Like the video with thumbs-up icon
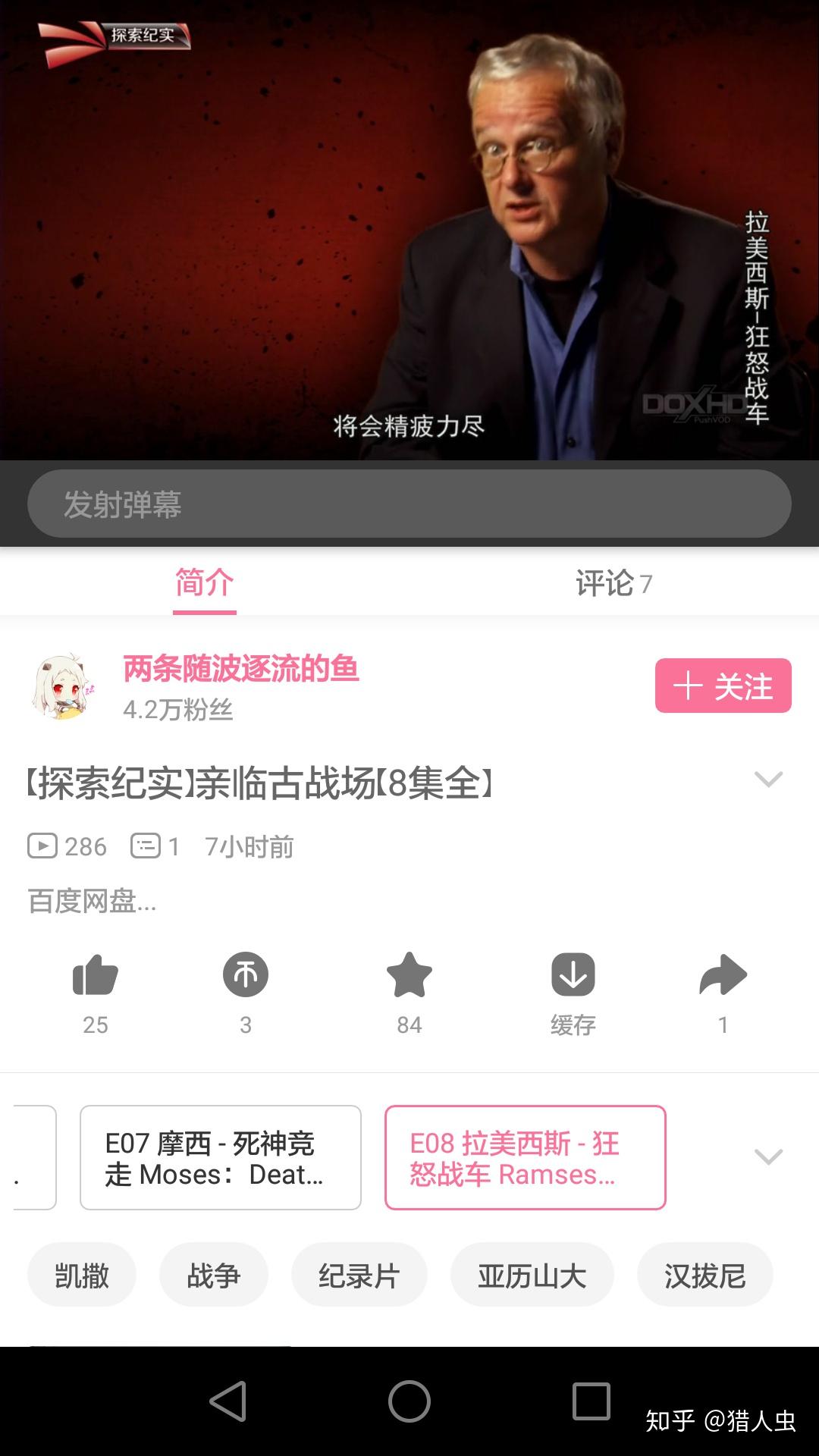 [95, 976]
